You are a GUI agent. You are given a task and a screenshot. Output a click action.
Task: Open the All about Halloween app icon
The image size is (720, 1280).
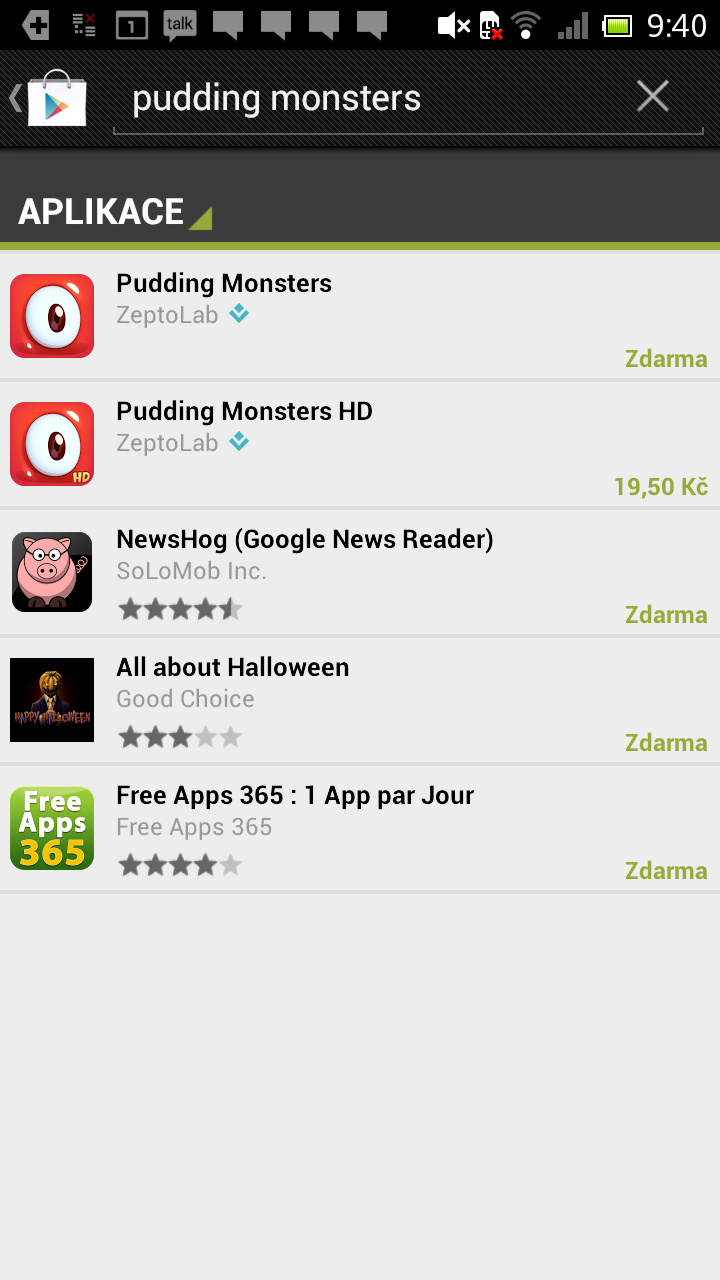coord(51,700)
